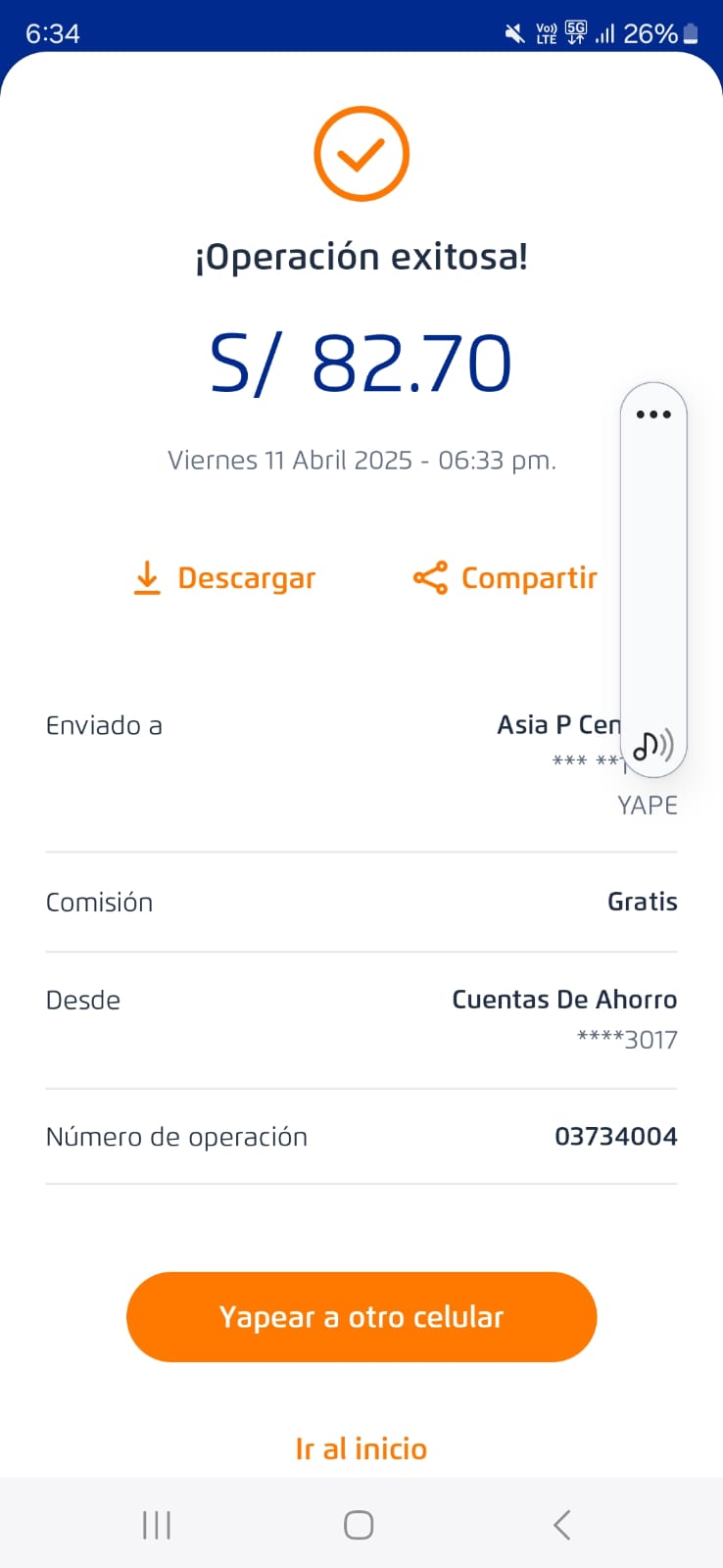Download the receipt with Descargar
The width and height of the screenshot is (723, 1568).
pos(224,578)
